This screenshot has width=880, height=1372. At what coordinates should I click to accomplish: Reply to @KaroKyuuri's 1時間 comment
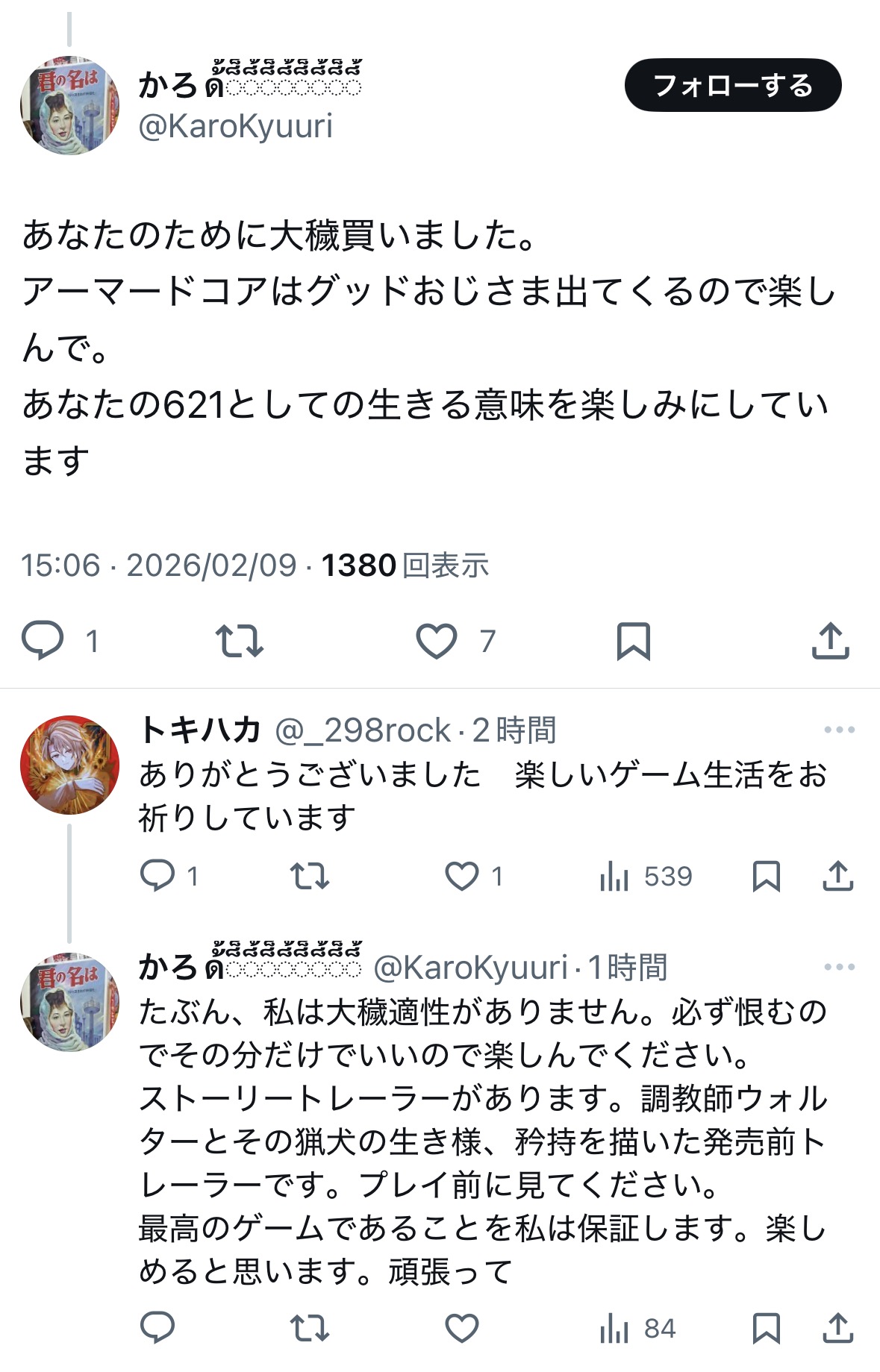(157, 1328)
